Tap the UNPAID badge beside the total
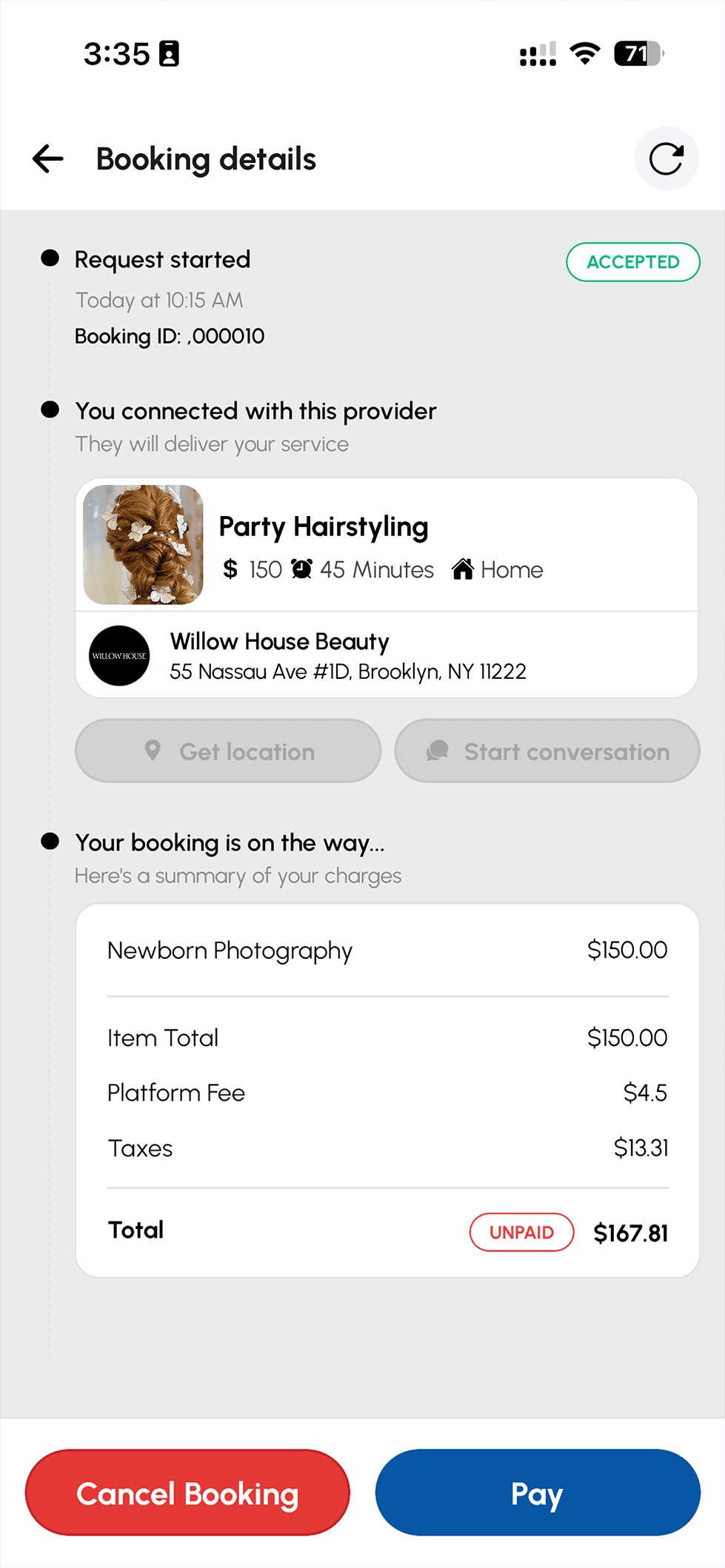The height and width of the screenshot is (1568, 725). (521, 1232)
